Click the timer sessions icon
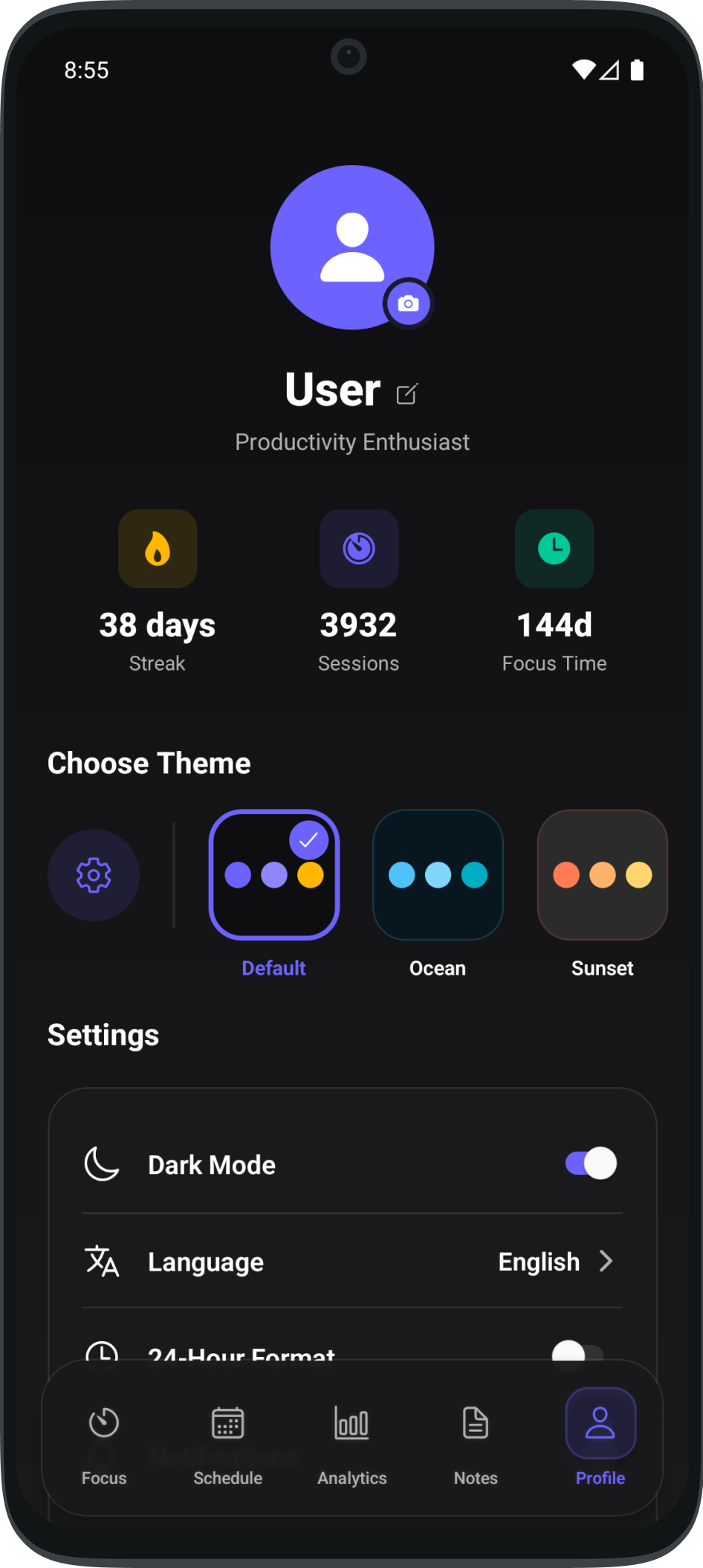The width and height of the screenshot is (703, 1568). pos(359,548)
